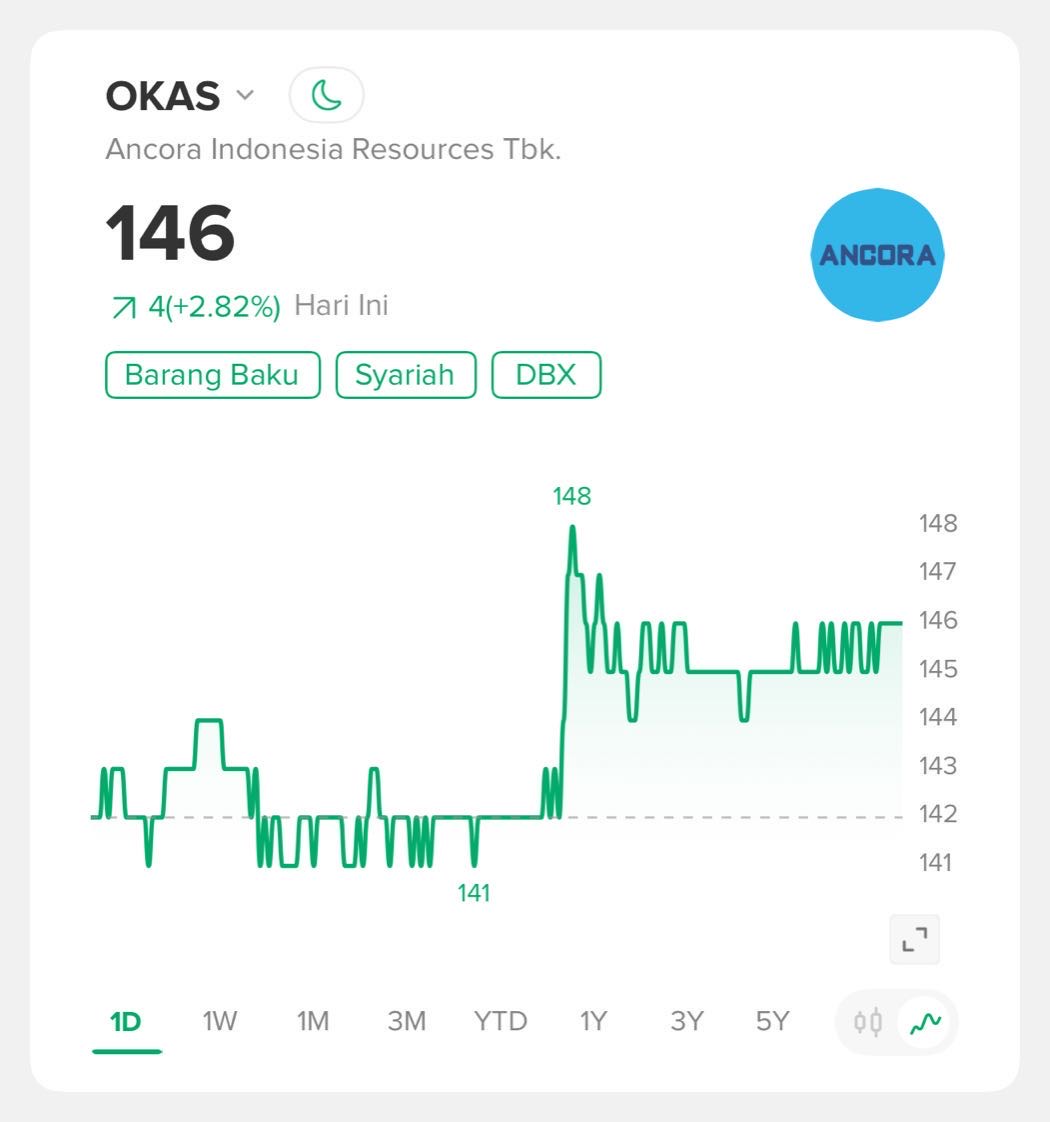Show the 3Y chart range
Image resolution: width=1050 pixels, height=1122 pixels.
(x=686, y=1021)
